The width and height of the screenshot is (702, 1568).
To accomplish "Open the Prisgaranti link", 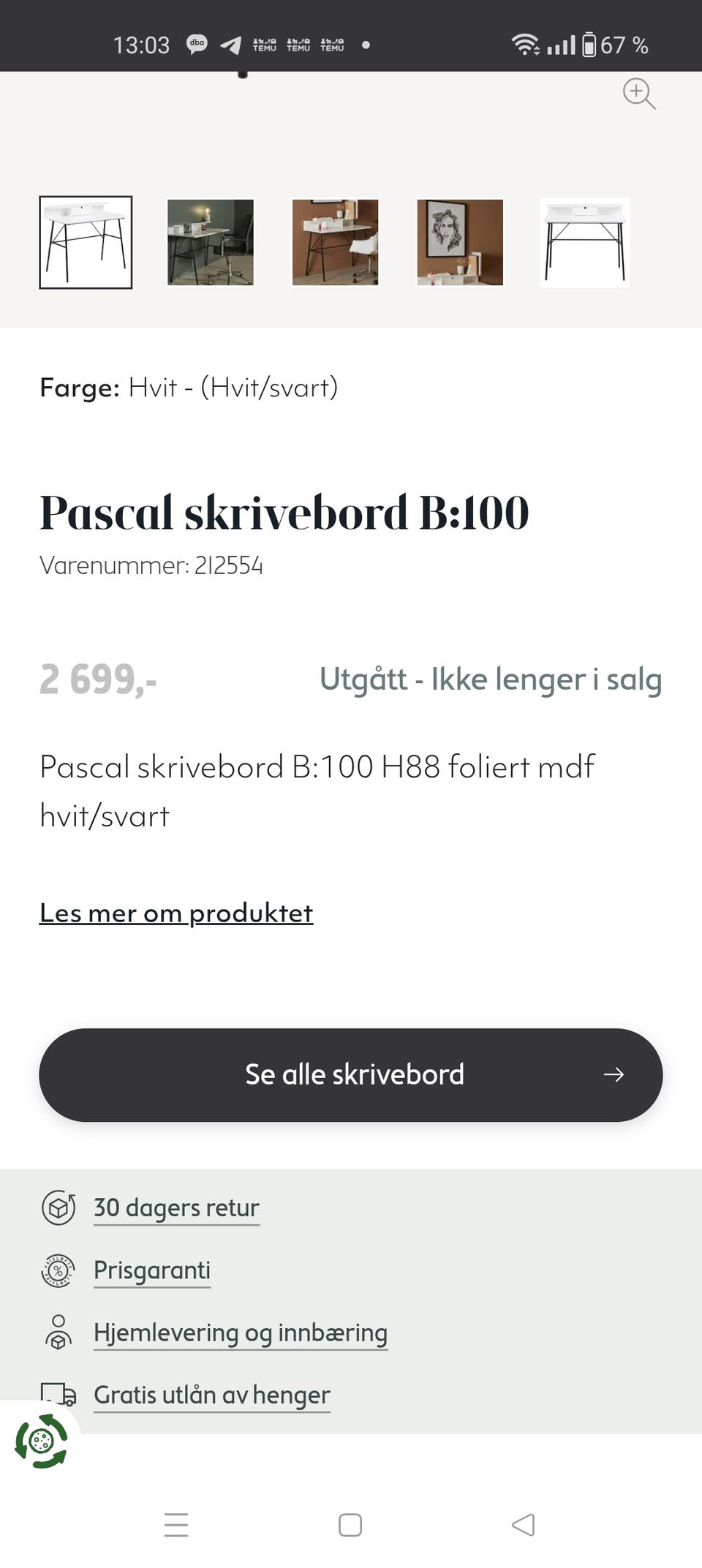I will 152,1270.
